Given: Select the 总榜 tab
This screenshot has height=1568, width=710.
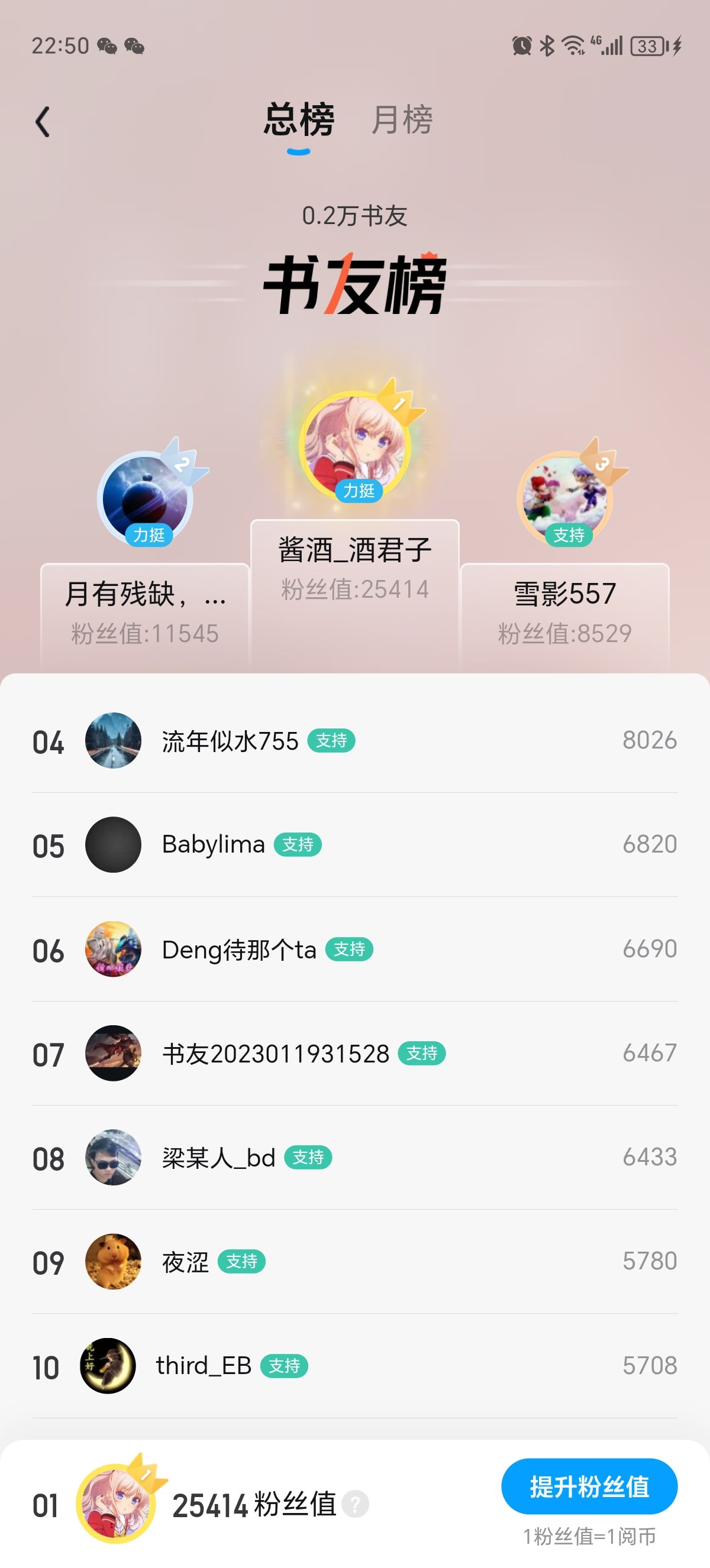Looking at the screenshot, I should tap(298, 119).
